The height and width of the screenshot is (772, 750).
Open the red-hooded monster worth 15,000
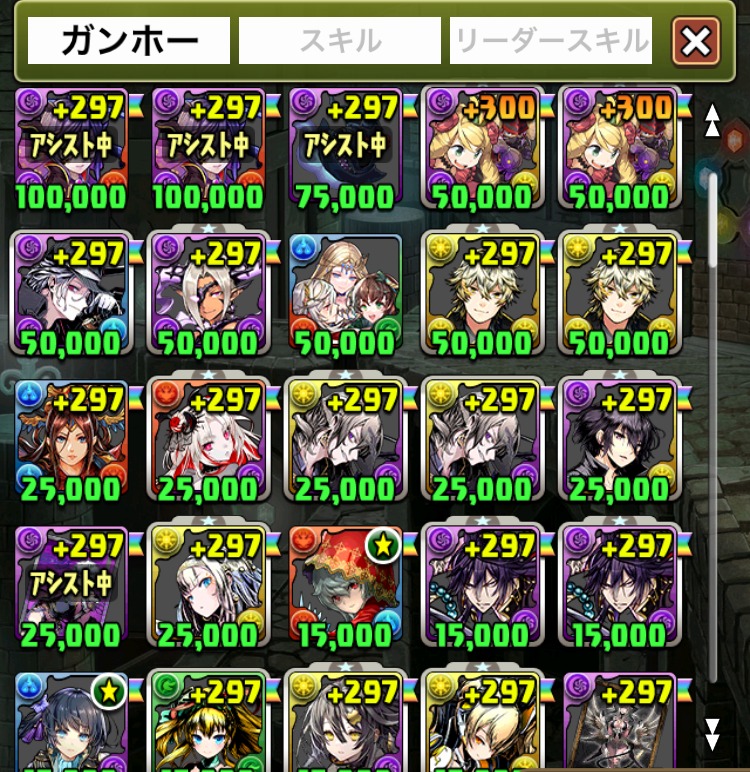point(346,585)
